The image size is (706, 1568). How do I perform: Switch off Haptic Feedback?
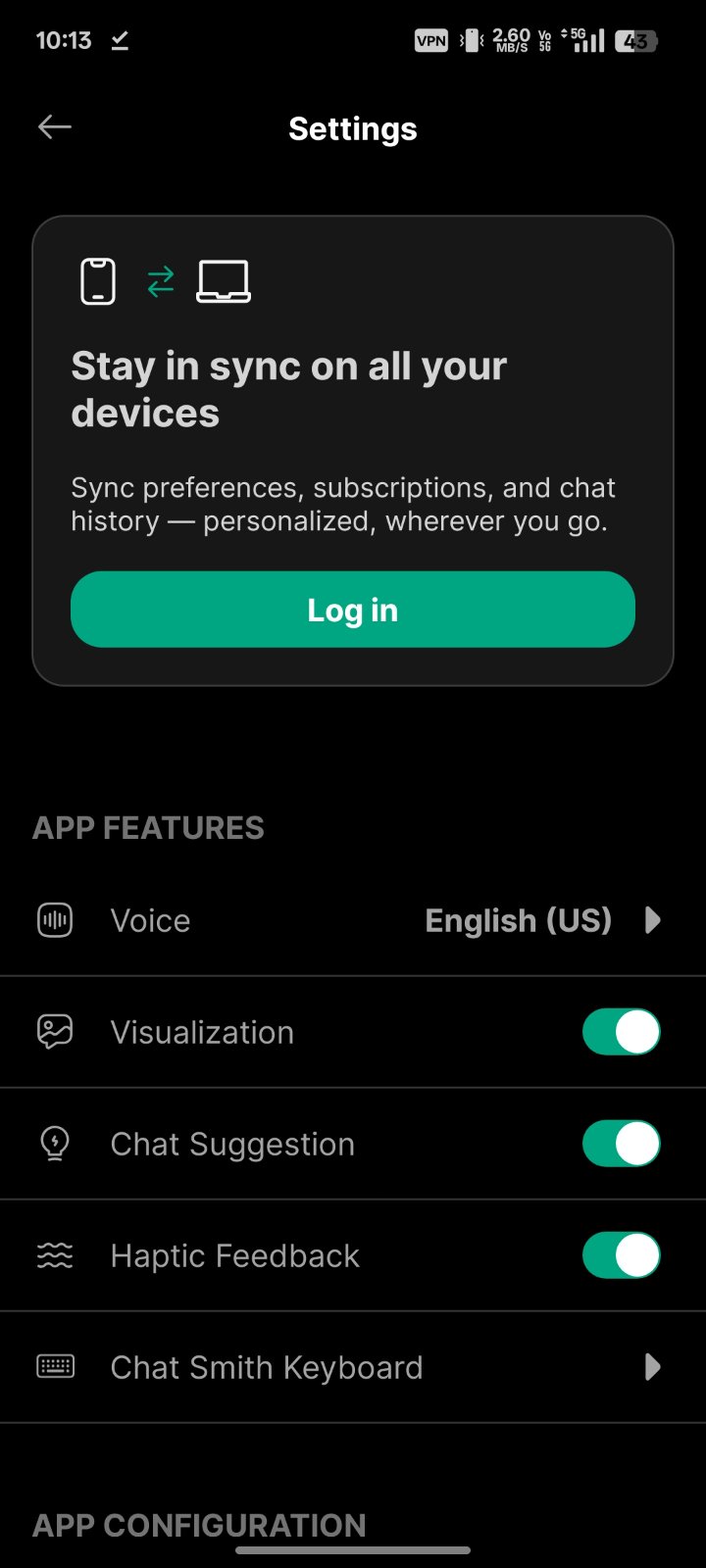(621, 1255)
